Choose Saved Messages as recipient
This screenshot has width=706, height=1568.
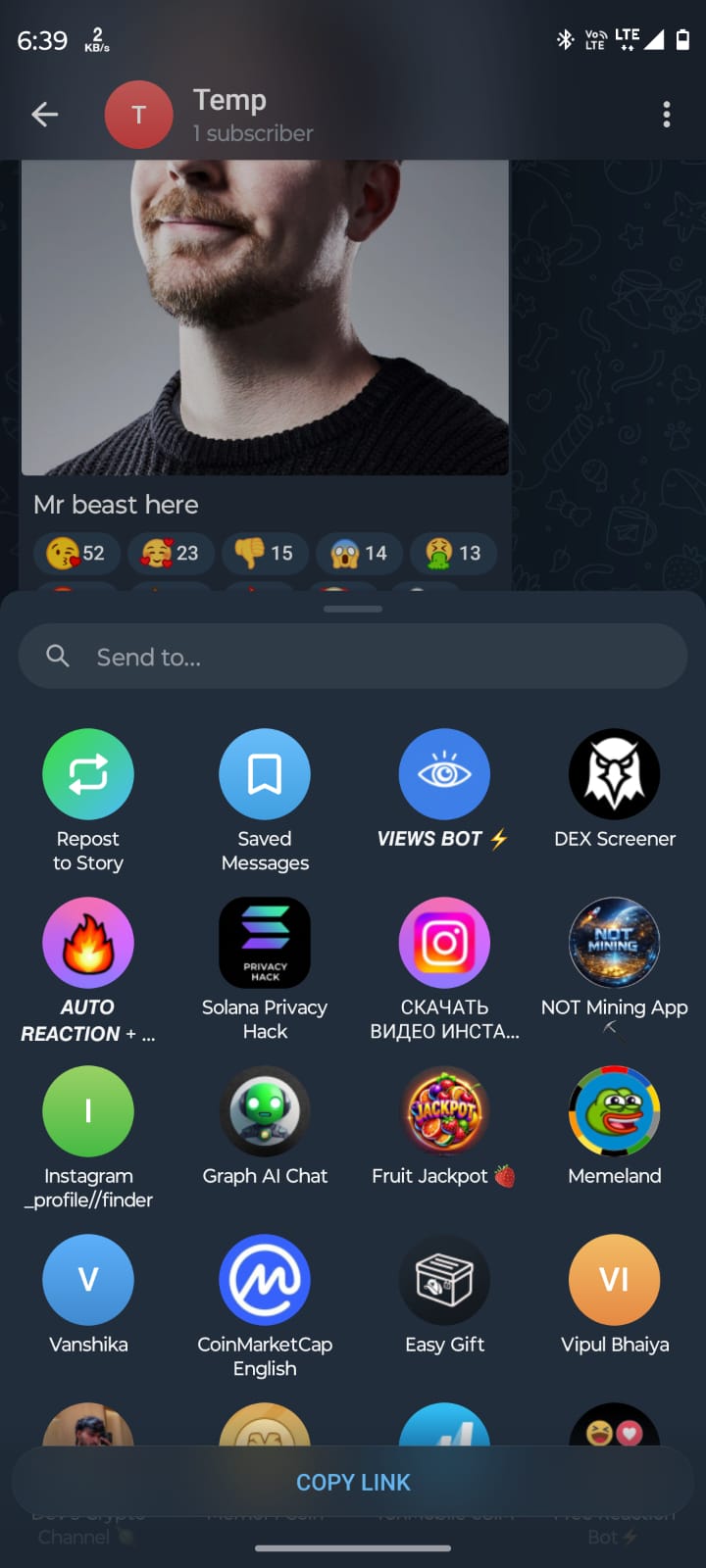265,774
